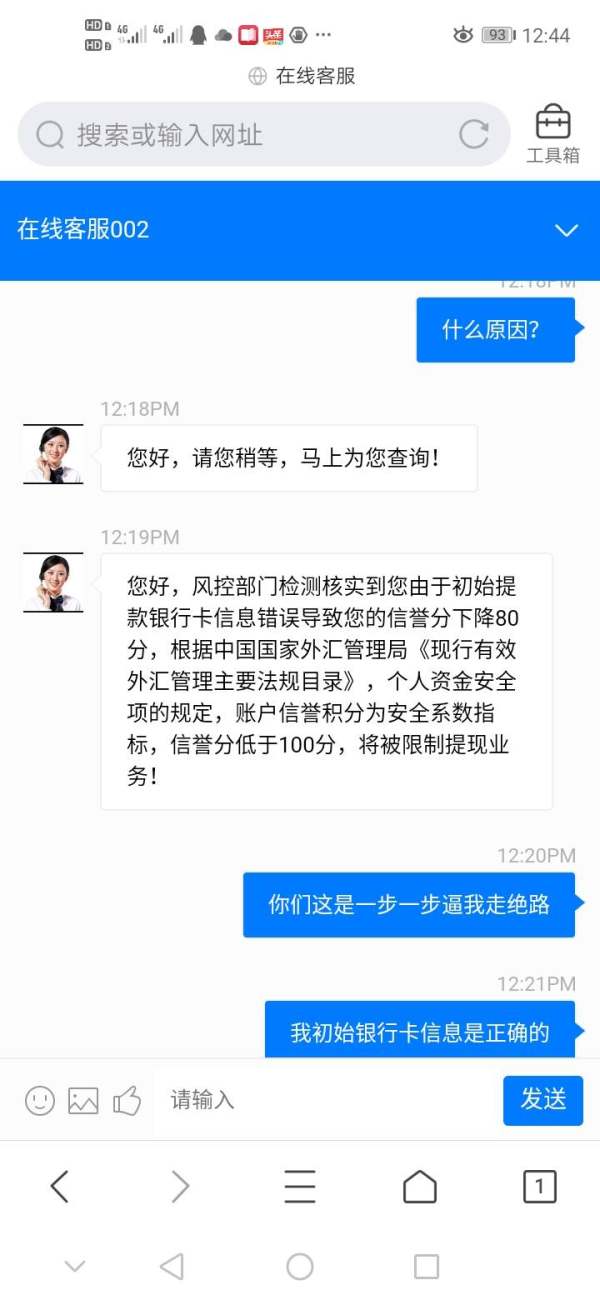Send a thumbs-up rating
Image resolution: width=600 pixels, height=1300 pixels.
click(127, 1101)
